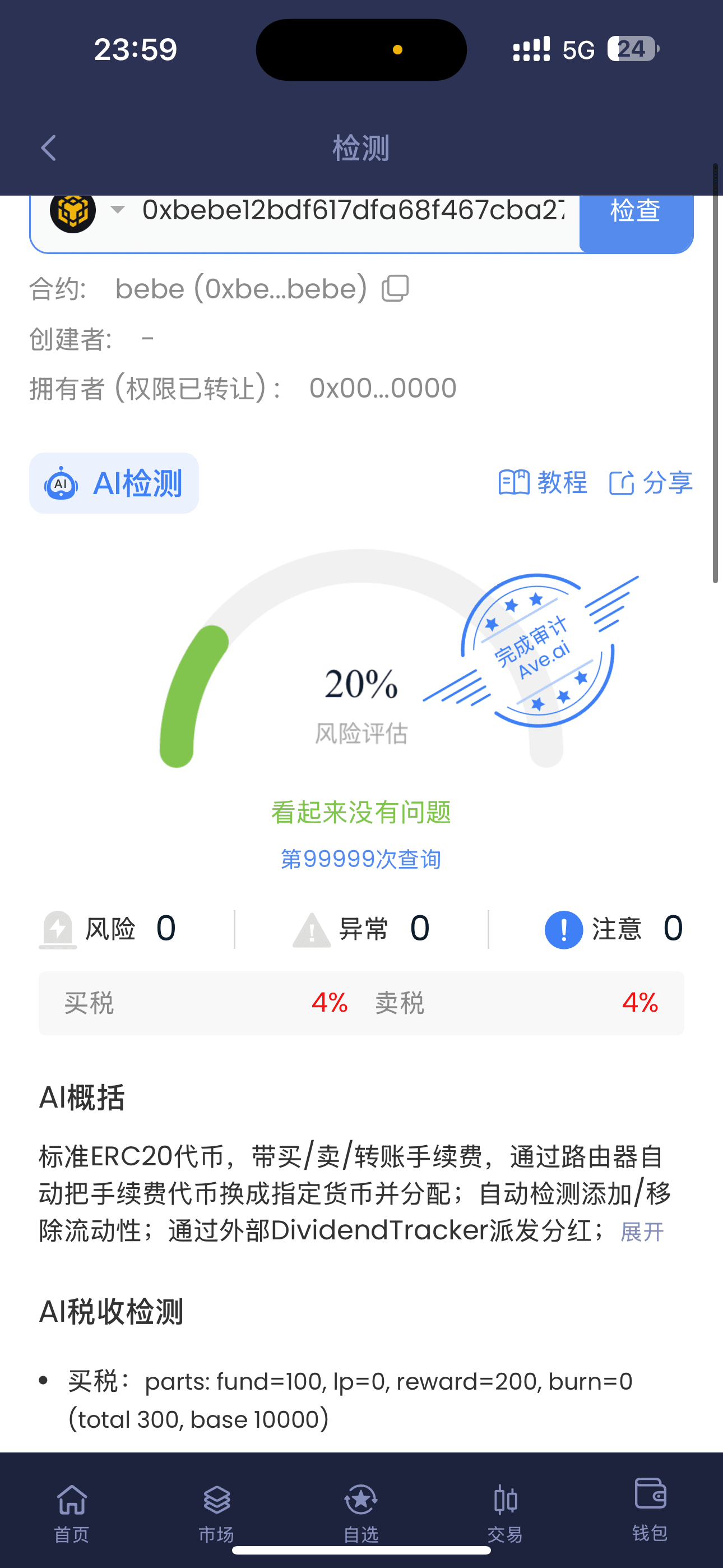723x1568 pixels.
Task: Share the detection result via 分享
Action: (651, 483)
